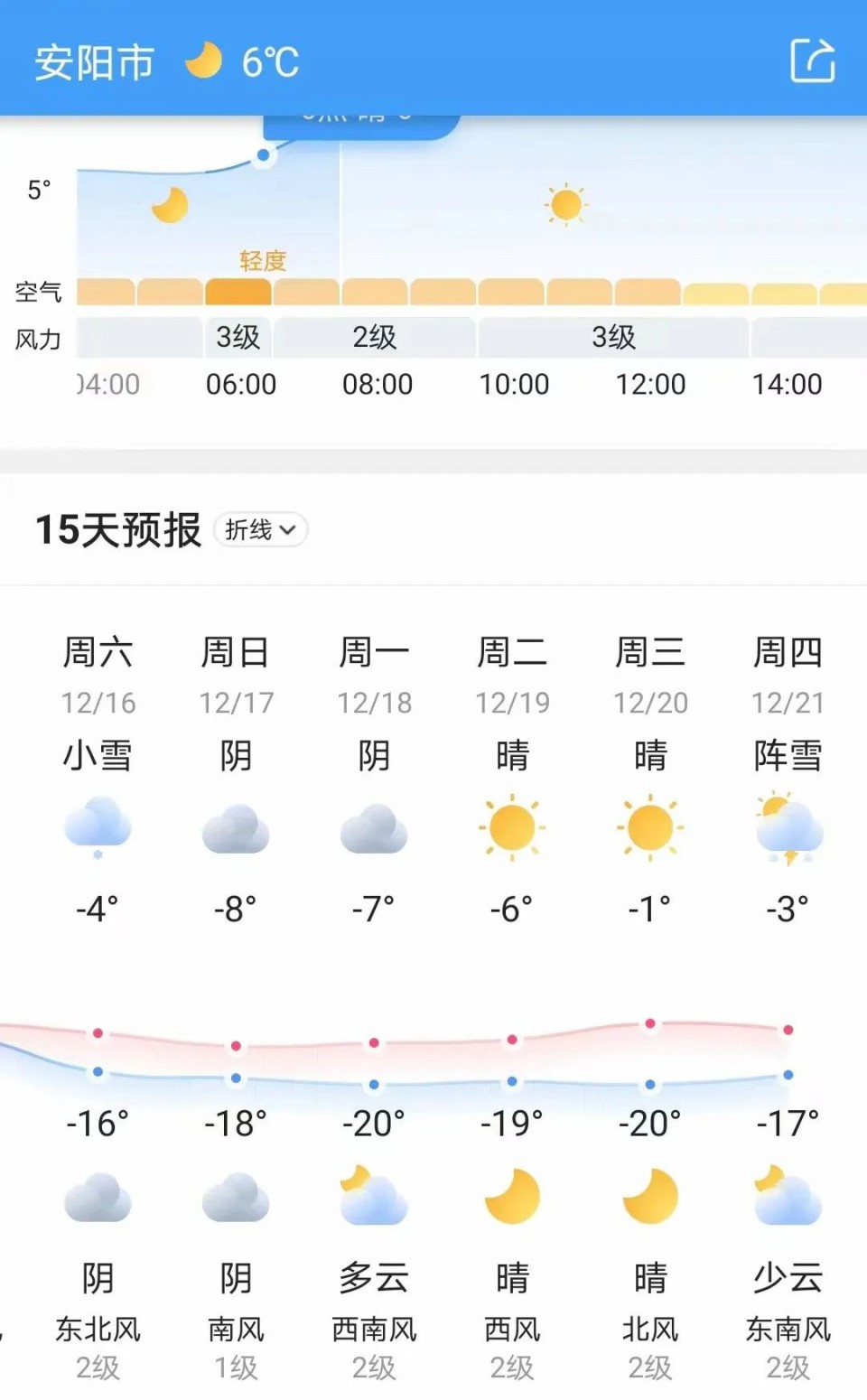Open the 折线 view-mode dropdown
Screen dimensions: 867x1400
(261, 530)
